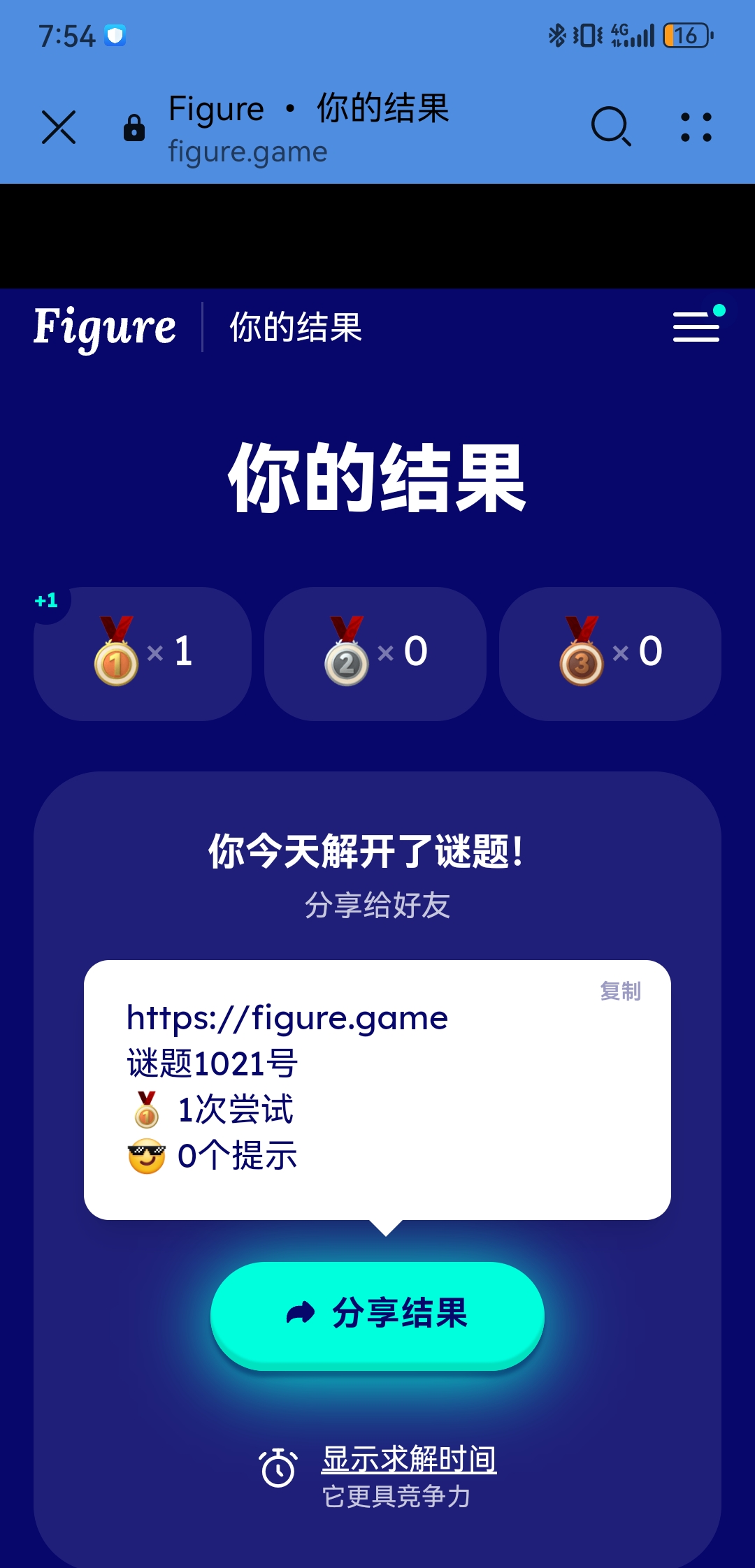
Task: Copy the result text with 复制
Action: tap(620, 991)
